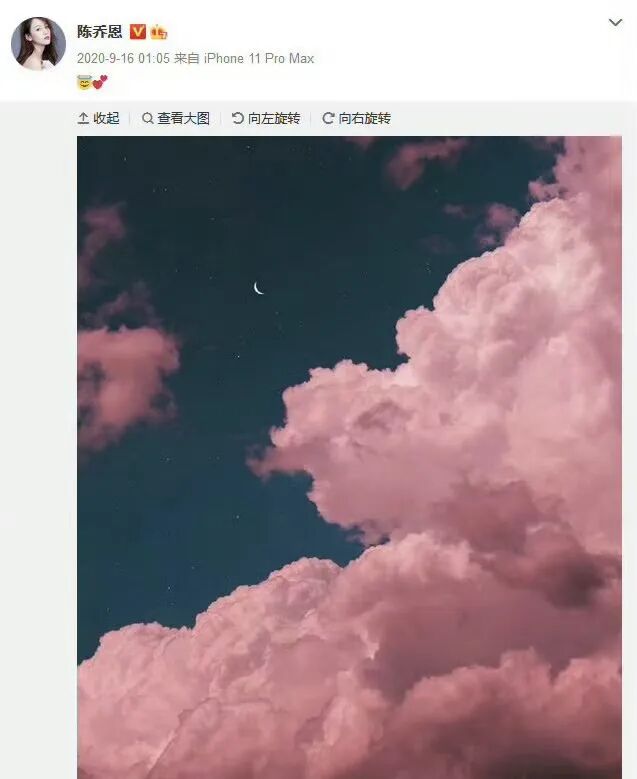637x779 pixels.
Task: Collapse the image with 收起
Action: point(98,118)
